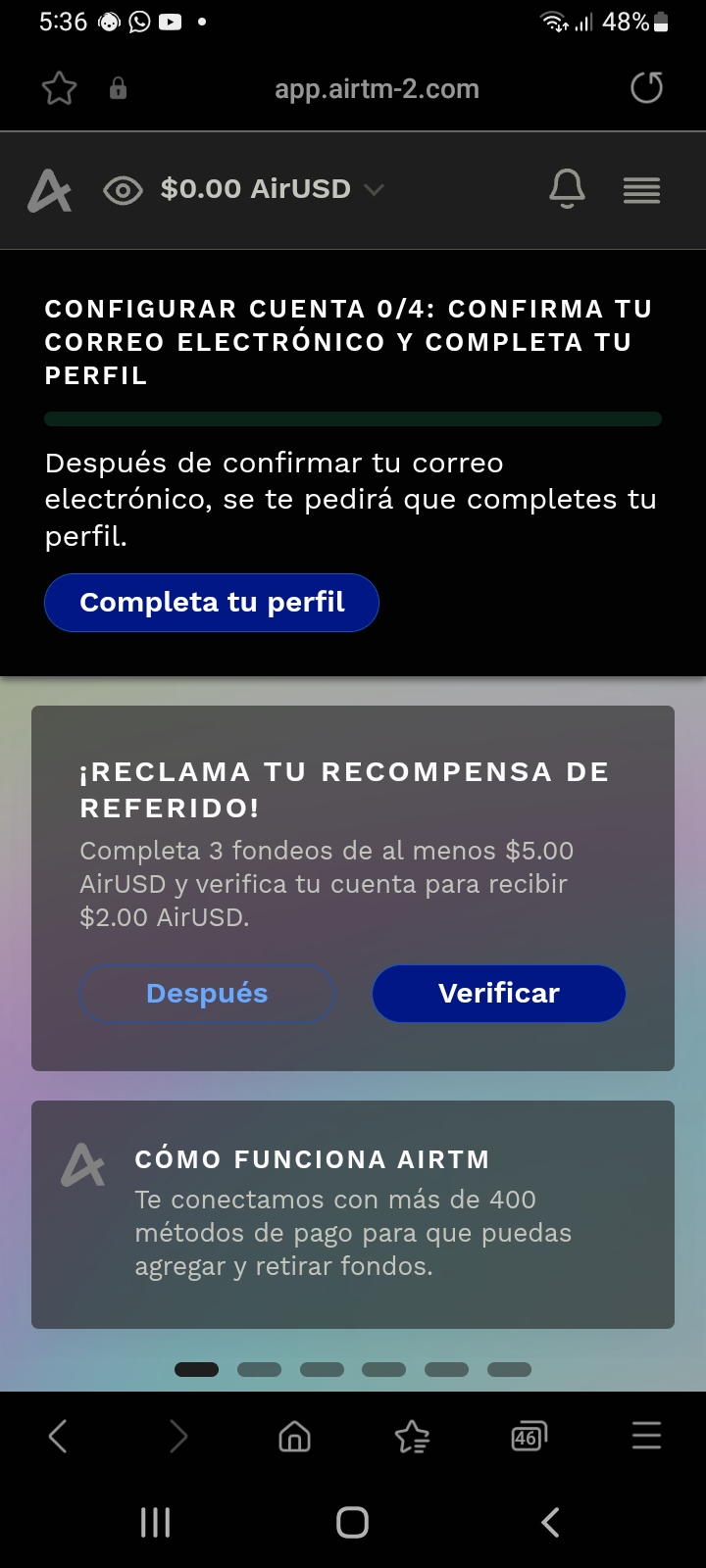Image resolution: width=706 pixels, height=1568 pixels.
Task: Tap the Completa tu perfil button
Action: tap(212, 603)
